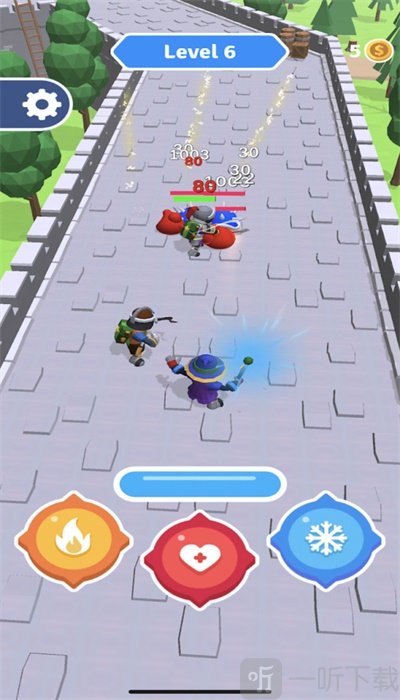Open the settings gear
Viewport: 400px width, 700px height.
pyautogui.click(x=41, y=104)
